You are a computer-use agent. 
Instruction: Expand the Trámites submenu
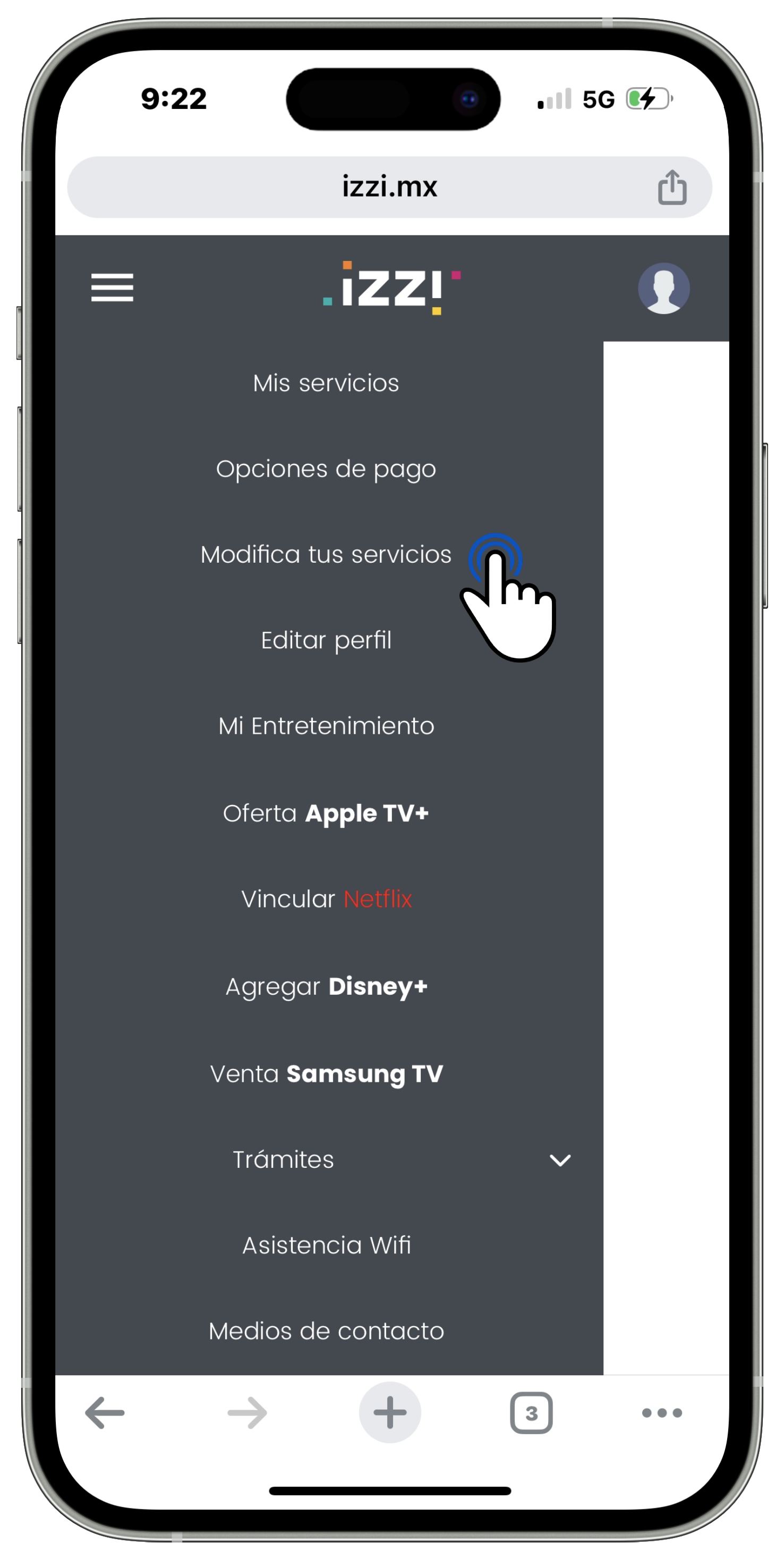(x=559, y=1160)
